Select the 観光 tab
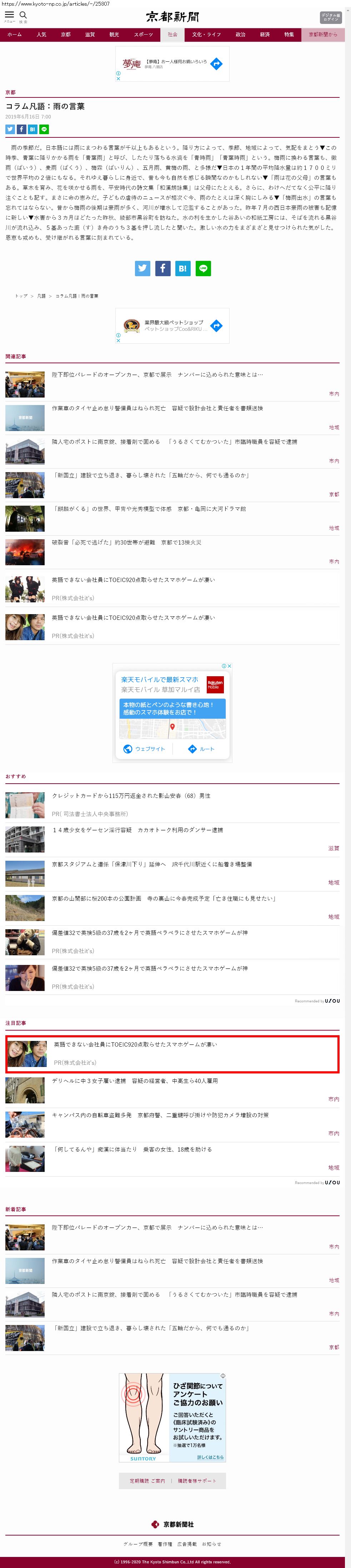351x1568 pixels. pos(114,35)
